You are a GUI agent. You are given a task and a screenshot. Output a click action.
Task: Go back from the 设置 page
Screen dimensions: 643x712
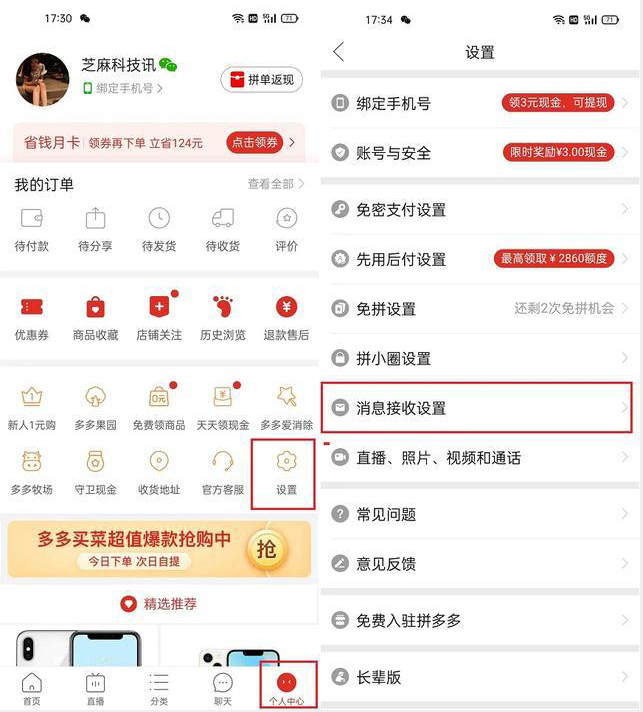(x=338, y=52)
